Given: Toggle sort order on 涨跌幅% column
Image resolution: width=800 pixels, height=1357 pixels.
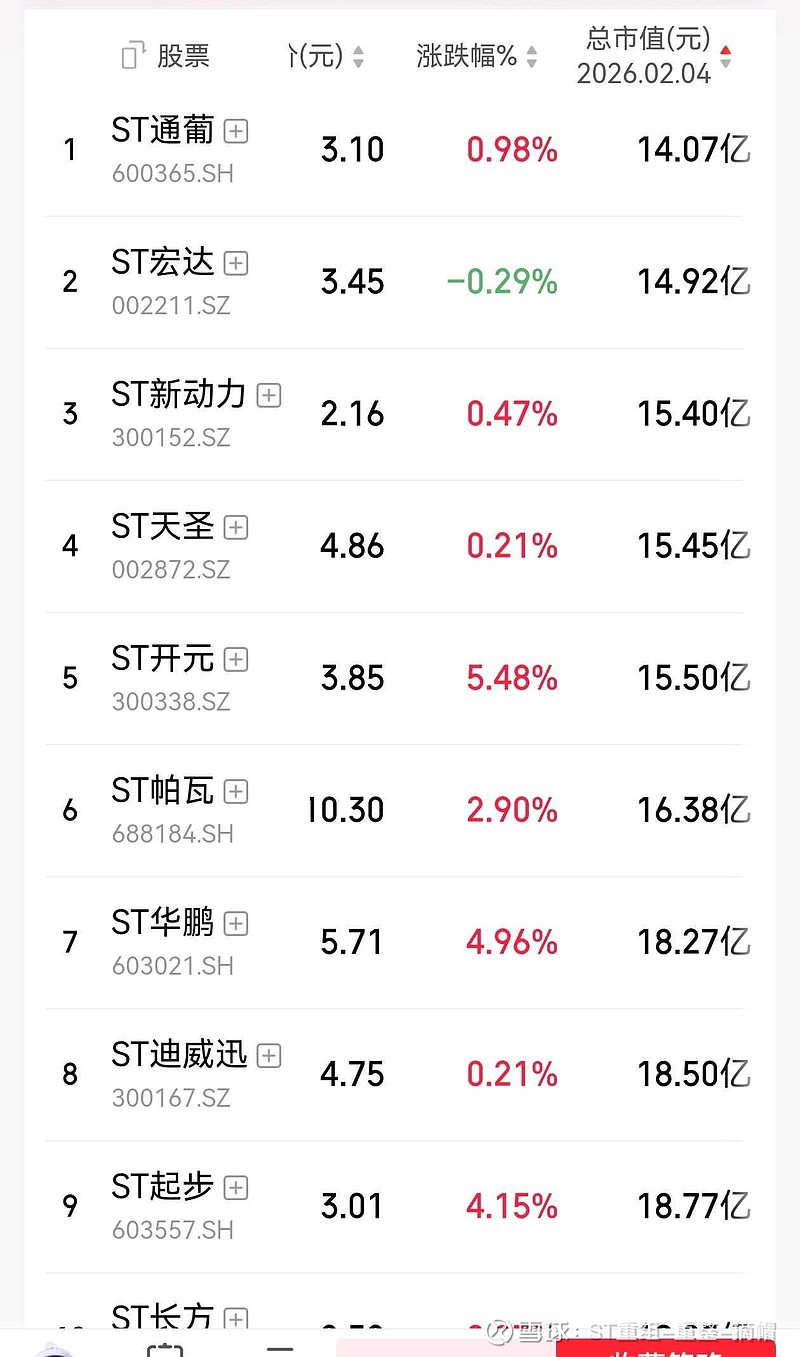Looking at the screenshot, I should click(532, 57).
